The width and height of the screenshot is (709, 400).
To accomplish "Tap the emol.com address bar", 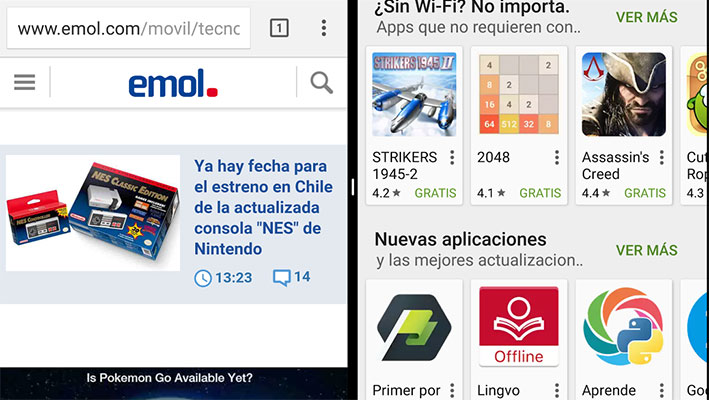I will [x=128, y=28].
